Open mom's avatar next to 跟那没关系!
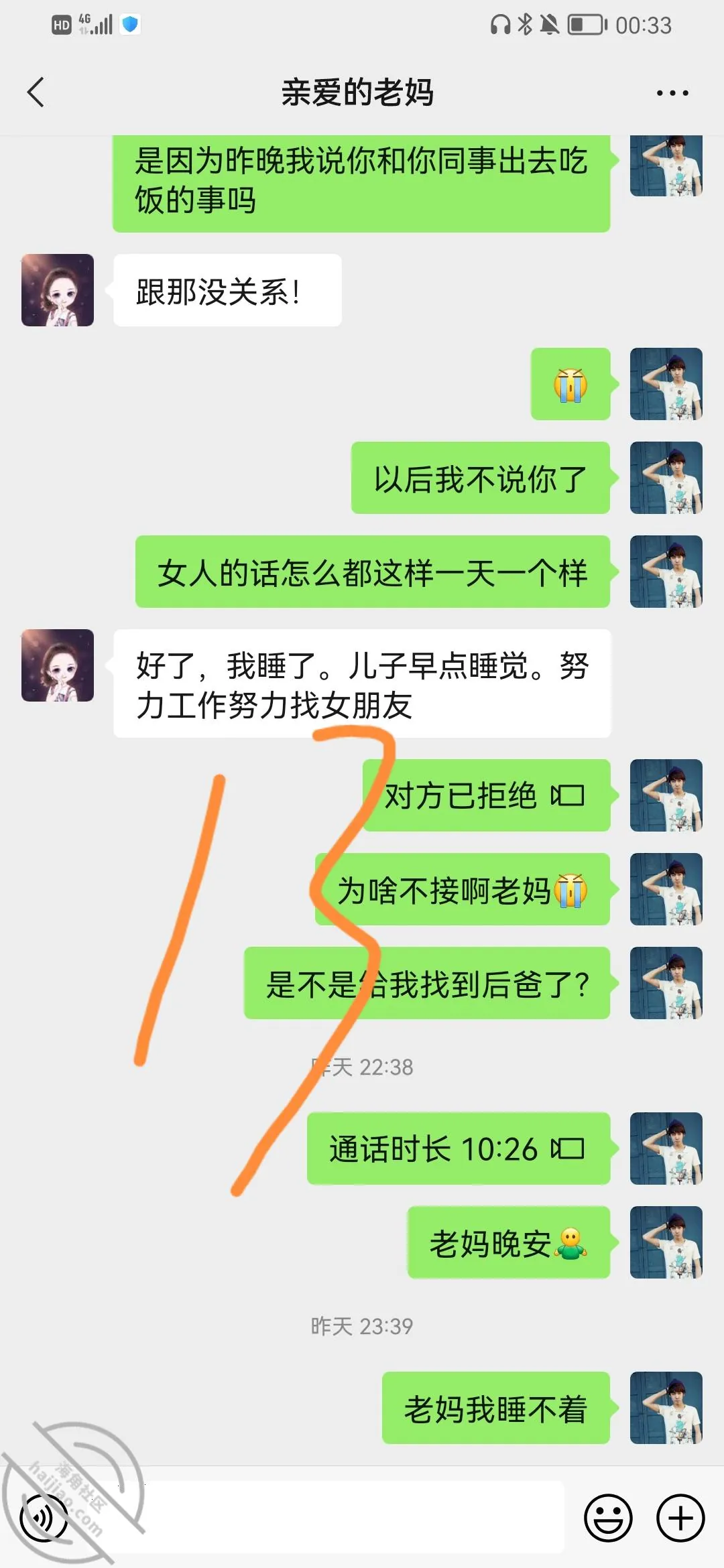Viewport: 724px width, 1568px height. (58, 290)
